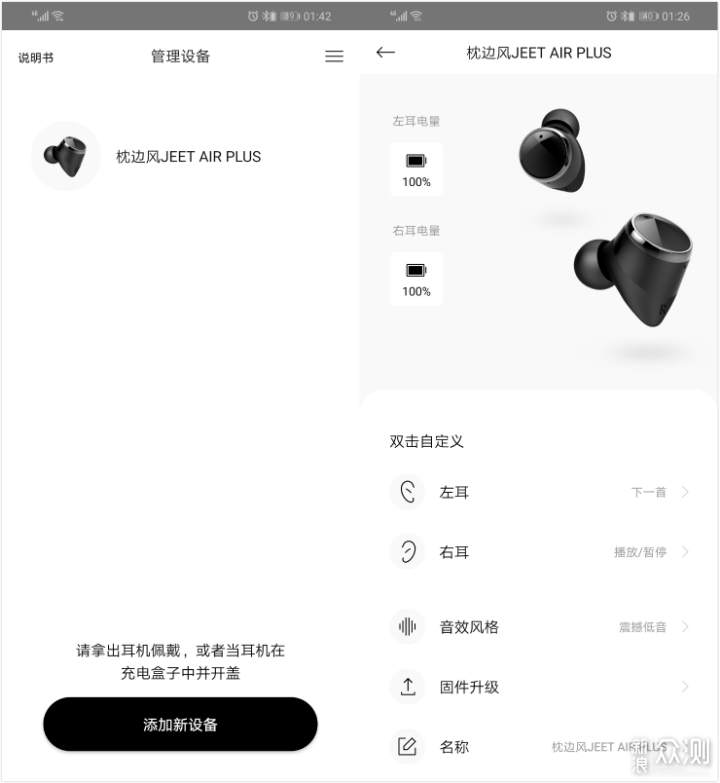Tap the 添加新设备 button

[x=180, y=724]
